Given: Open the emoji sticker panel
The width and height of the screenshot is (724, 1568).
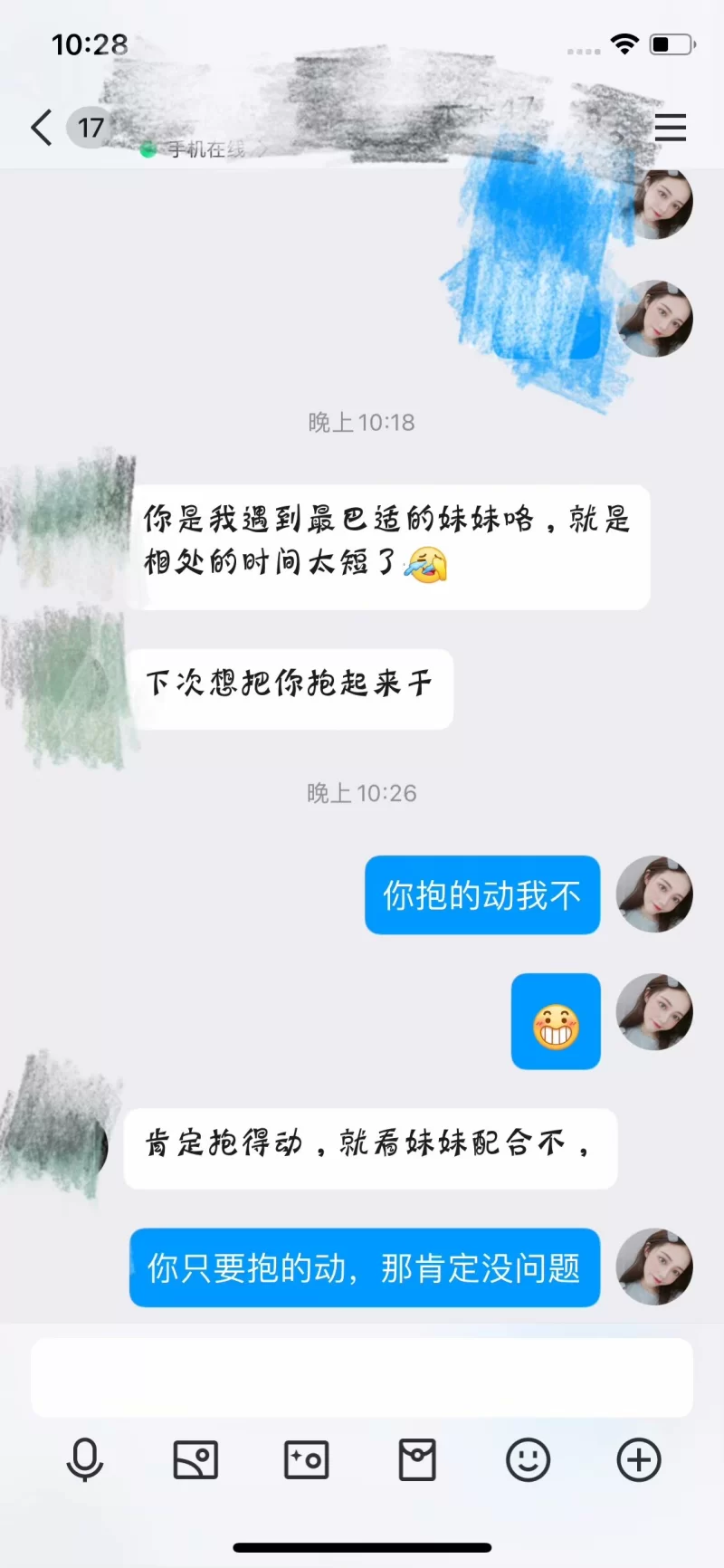Looking at the screenshot, I should click(528, 1459).
